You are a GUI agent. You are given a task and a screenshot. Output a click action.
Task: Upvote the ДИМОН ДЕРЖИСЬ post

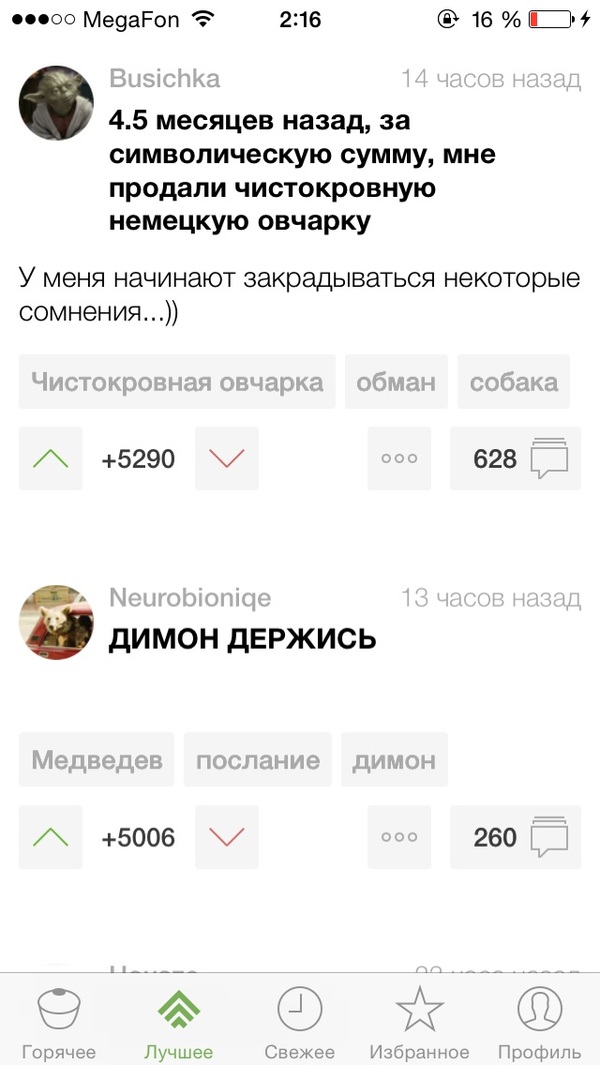click(50, 837)
